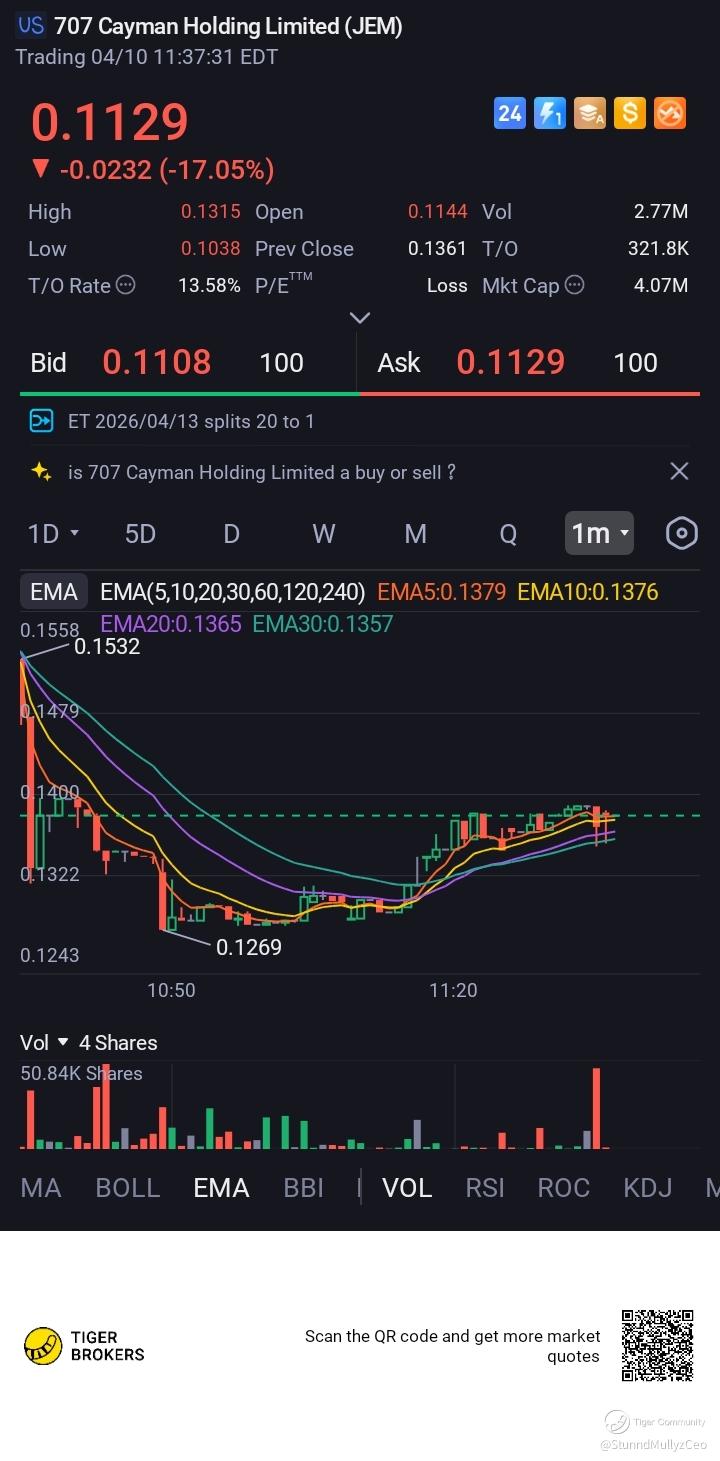Select the weekly W chart
Image resolution: width=720 pixels, height=1461 pixels.
[323, 534]
